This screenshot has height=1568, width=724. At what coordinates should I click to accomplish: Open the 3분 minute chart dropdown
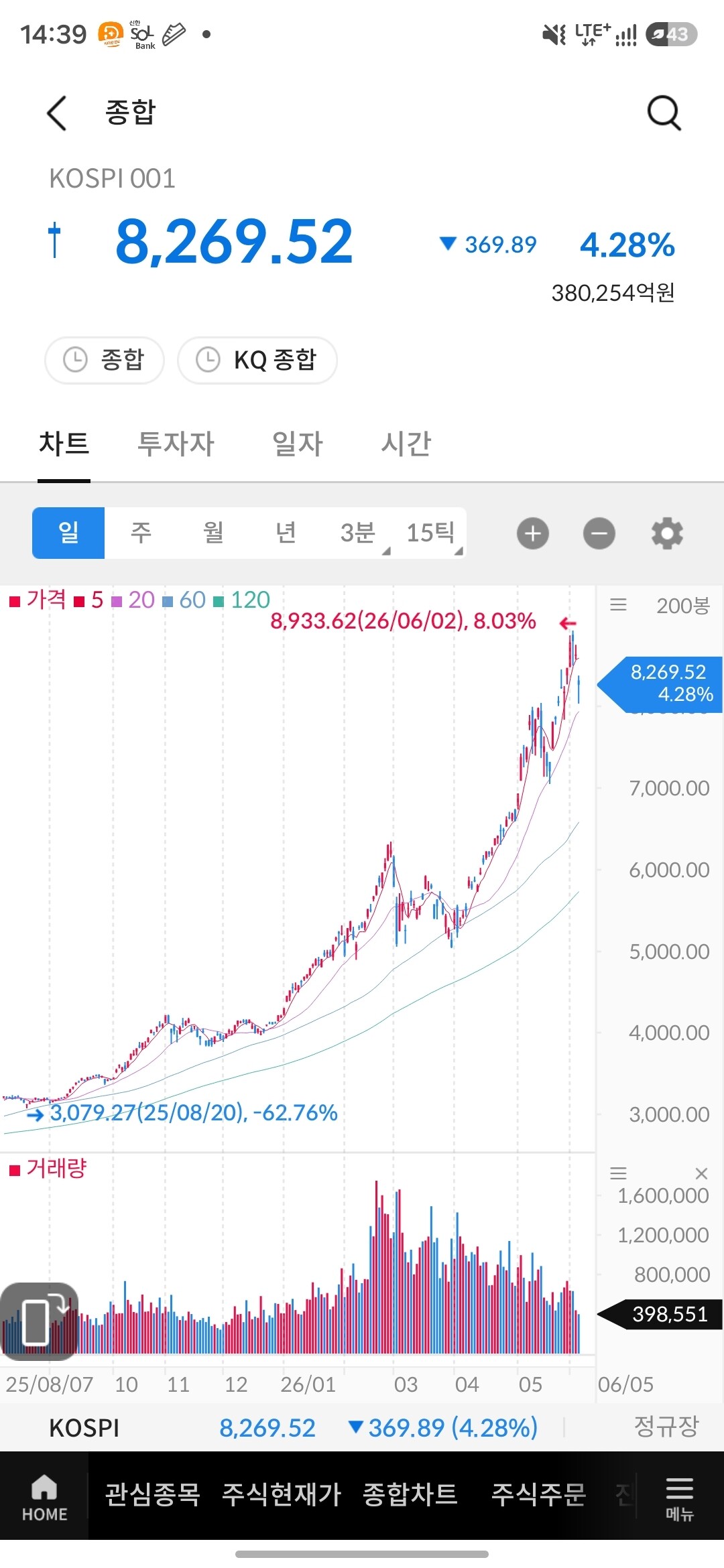tap(358, 533)
